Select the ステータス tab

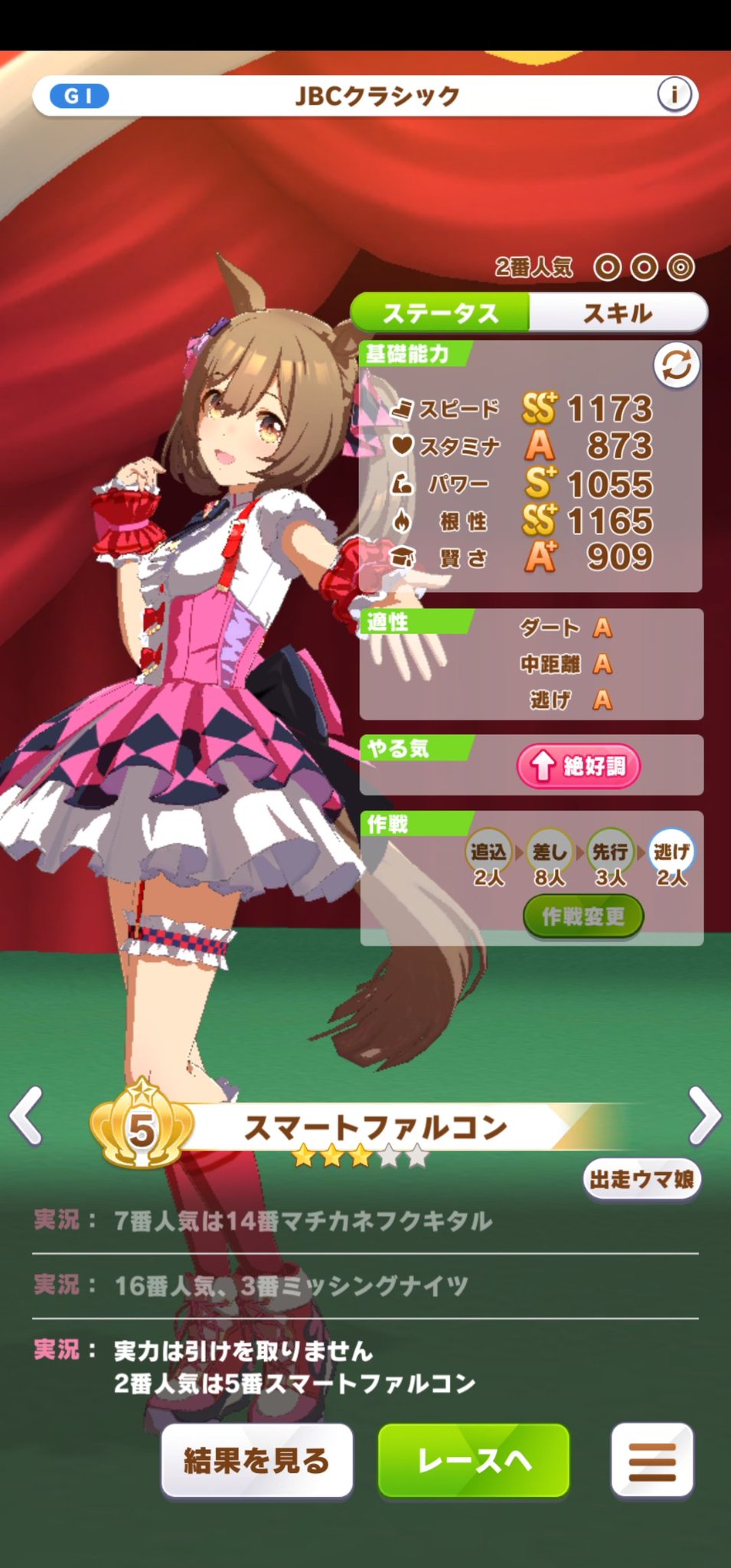[x=440, y=312]
